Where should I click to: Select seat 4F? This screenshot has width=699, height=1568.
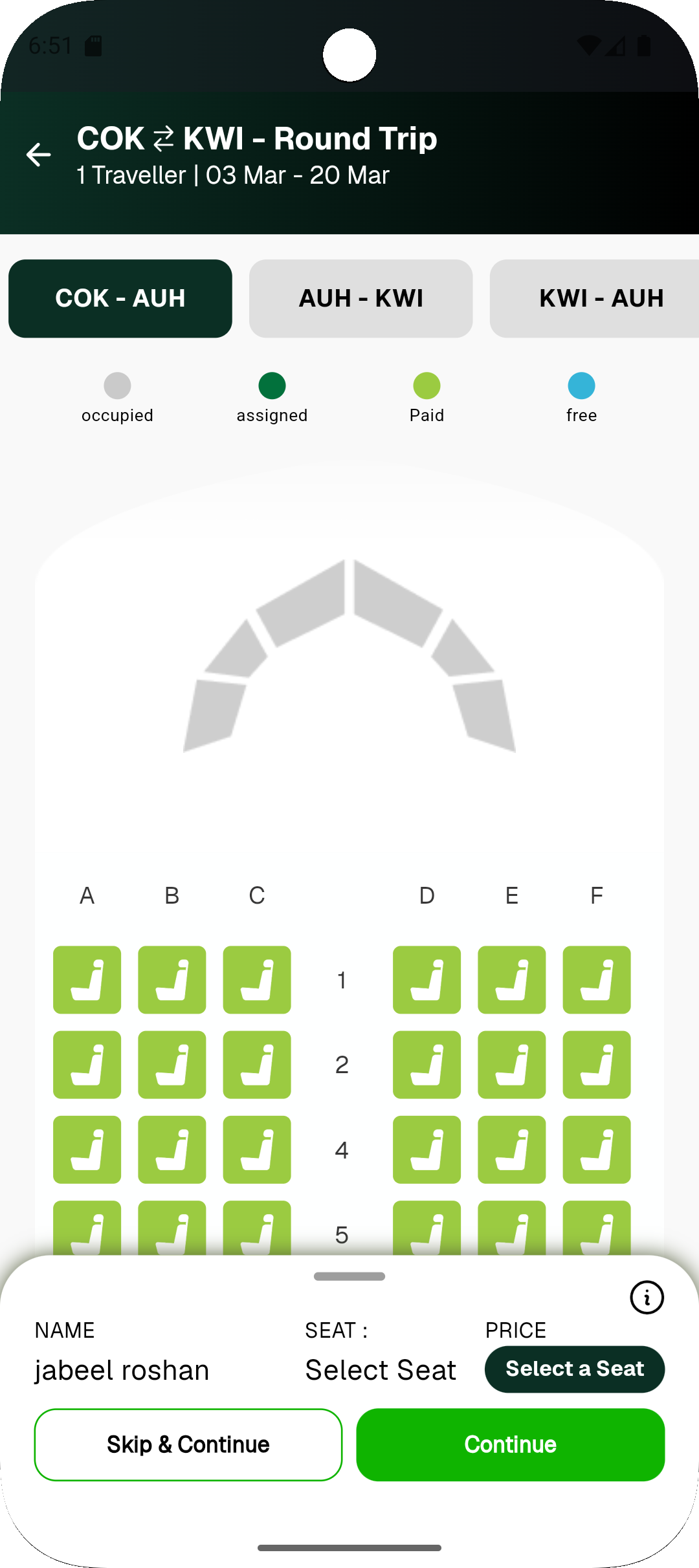coord(596,1149)
